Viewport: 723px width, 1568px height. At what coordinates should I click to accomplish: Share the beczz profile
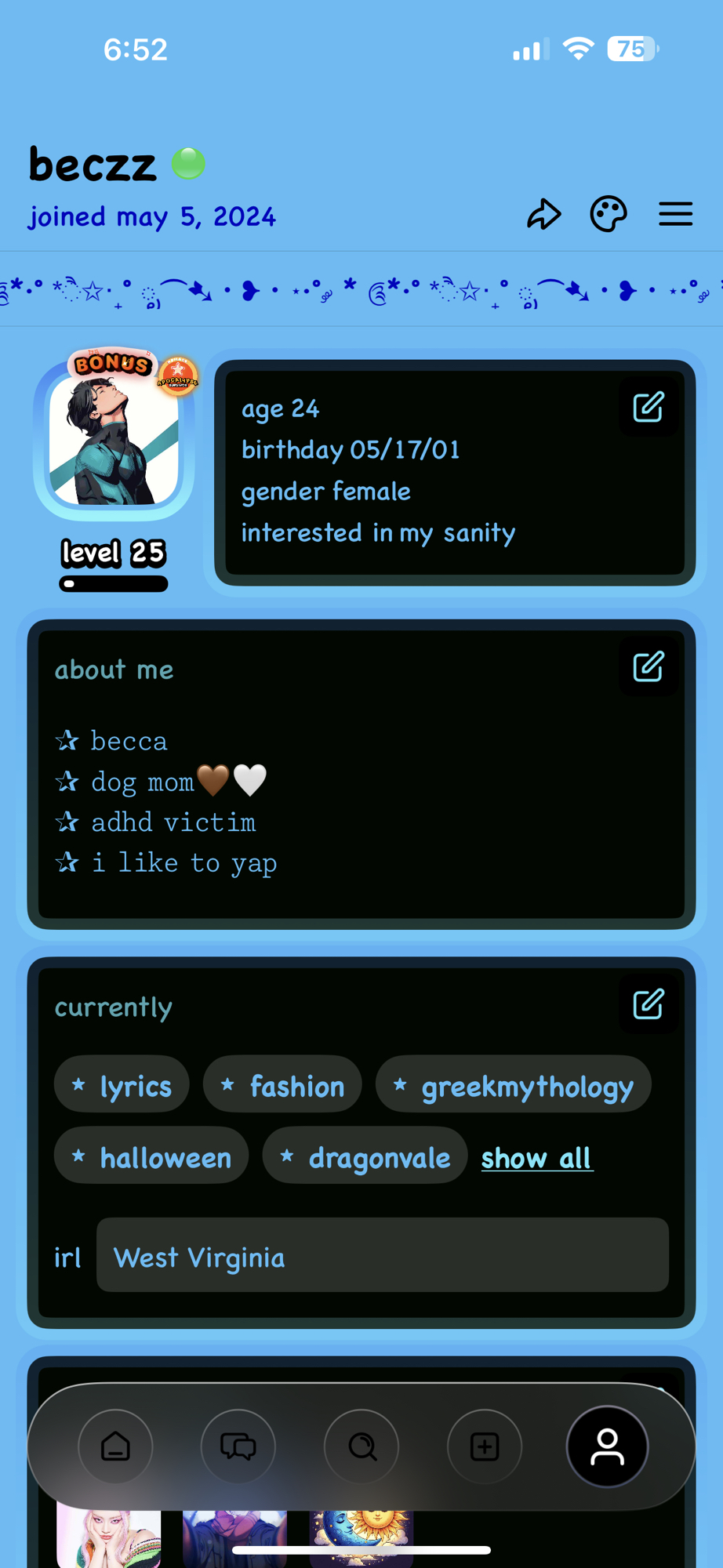point(543,214)
